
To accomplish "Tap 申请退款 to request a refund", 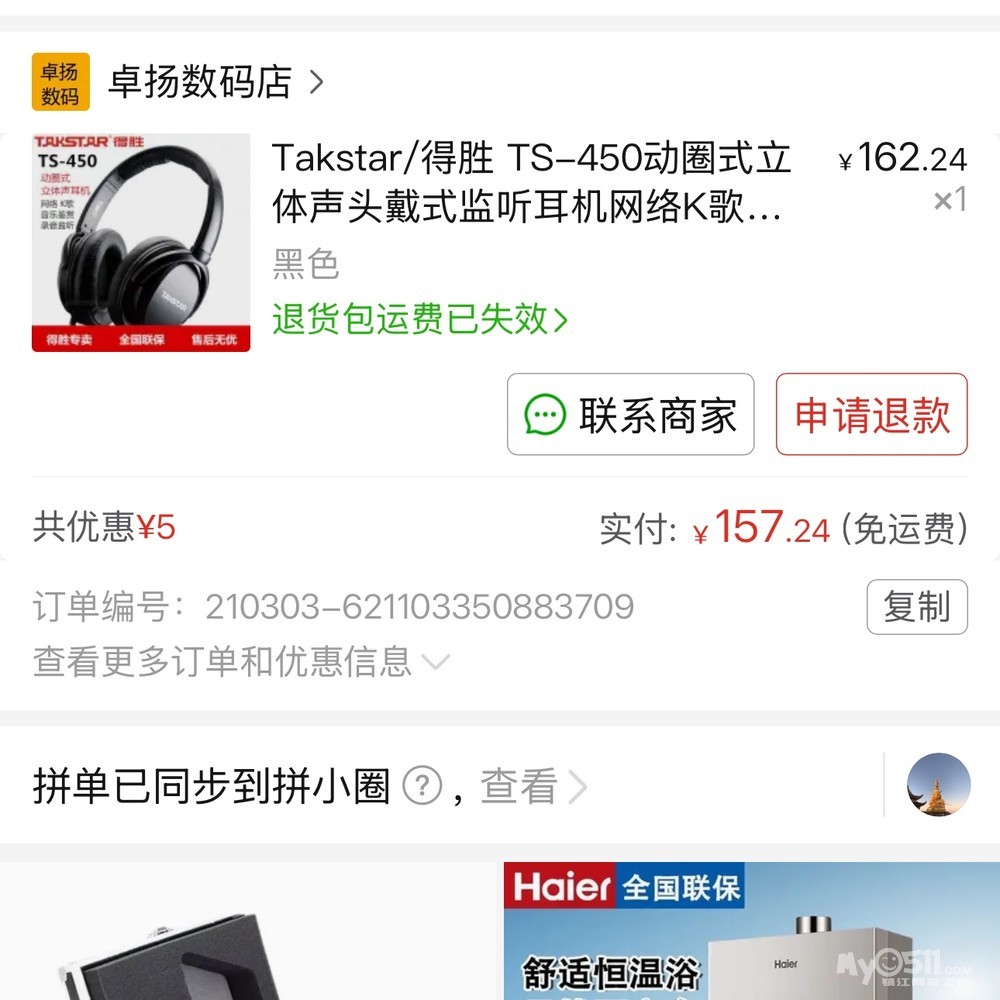I will [x=871, y=415].
